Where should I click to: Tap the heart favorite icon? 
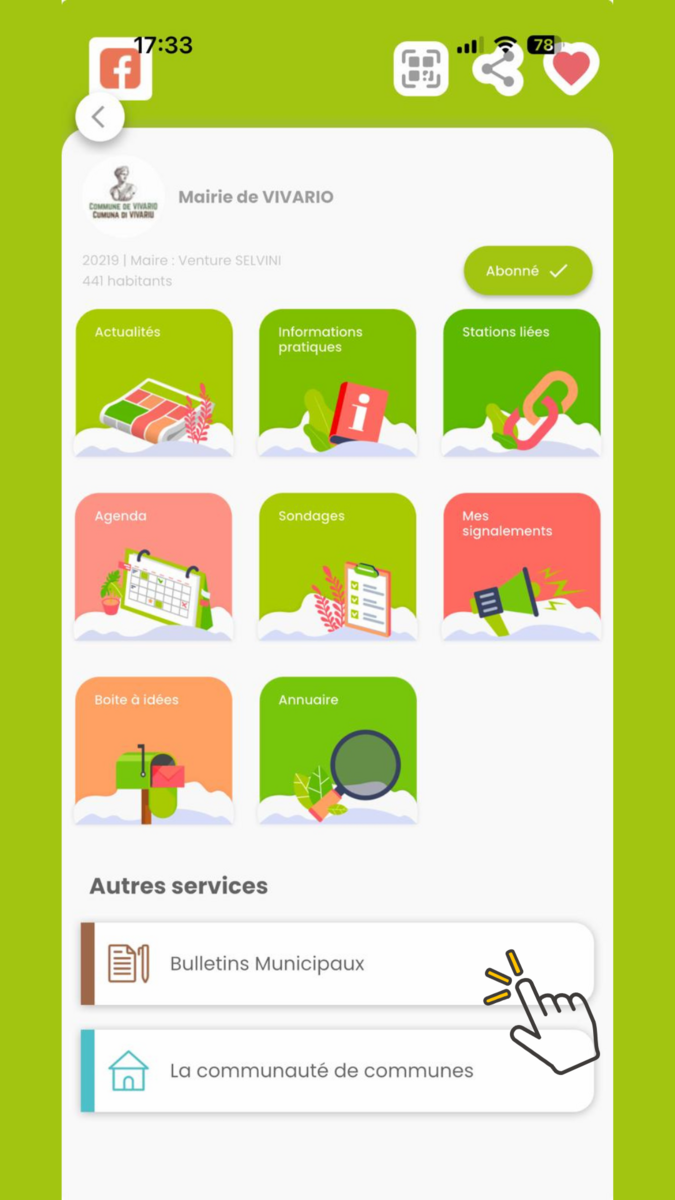571,69
